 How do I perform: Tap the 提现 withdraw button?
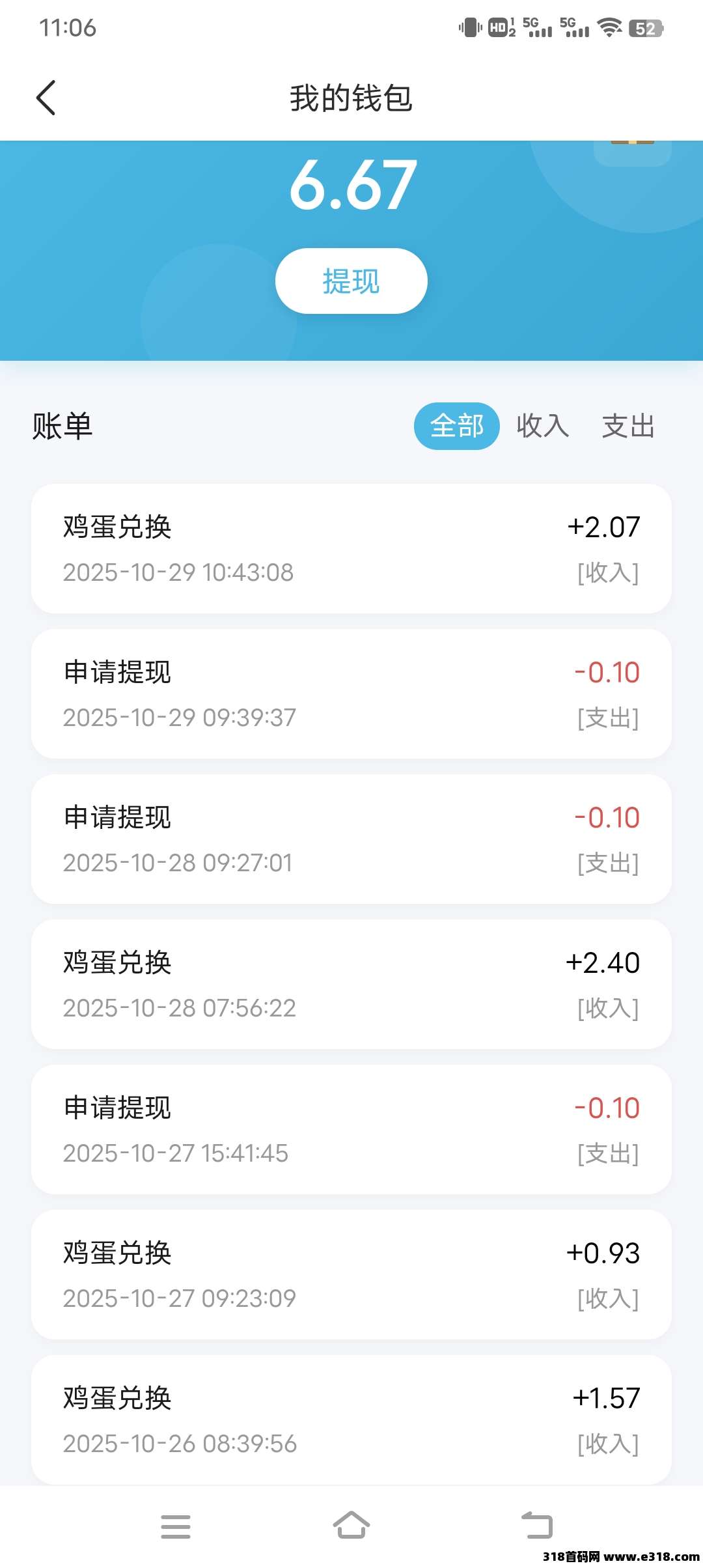pos(351,281)
